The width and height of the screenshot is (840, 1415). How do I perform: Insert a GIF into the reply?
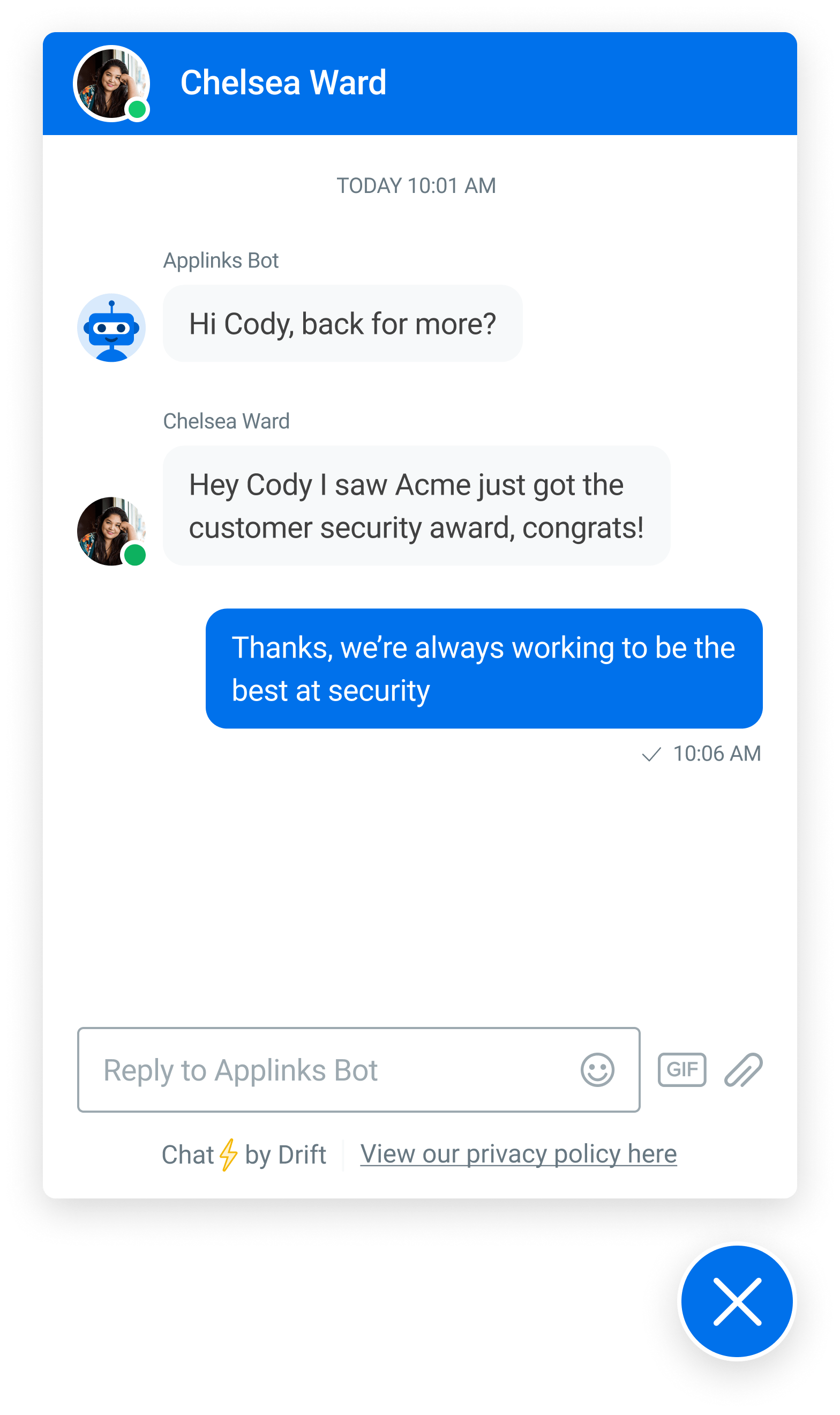pyautogui.click(x=681, y=1070)
